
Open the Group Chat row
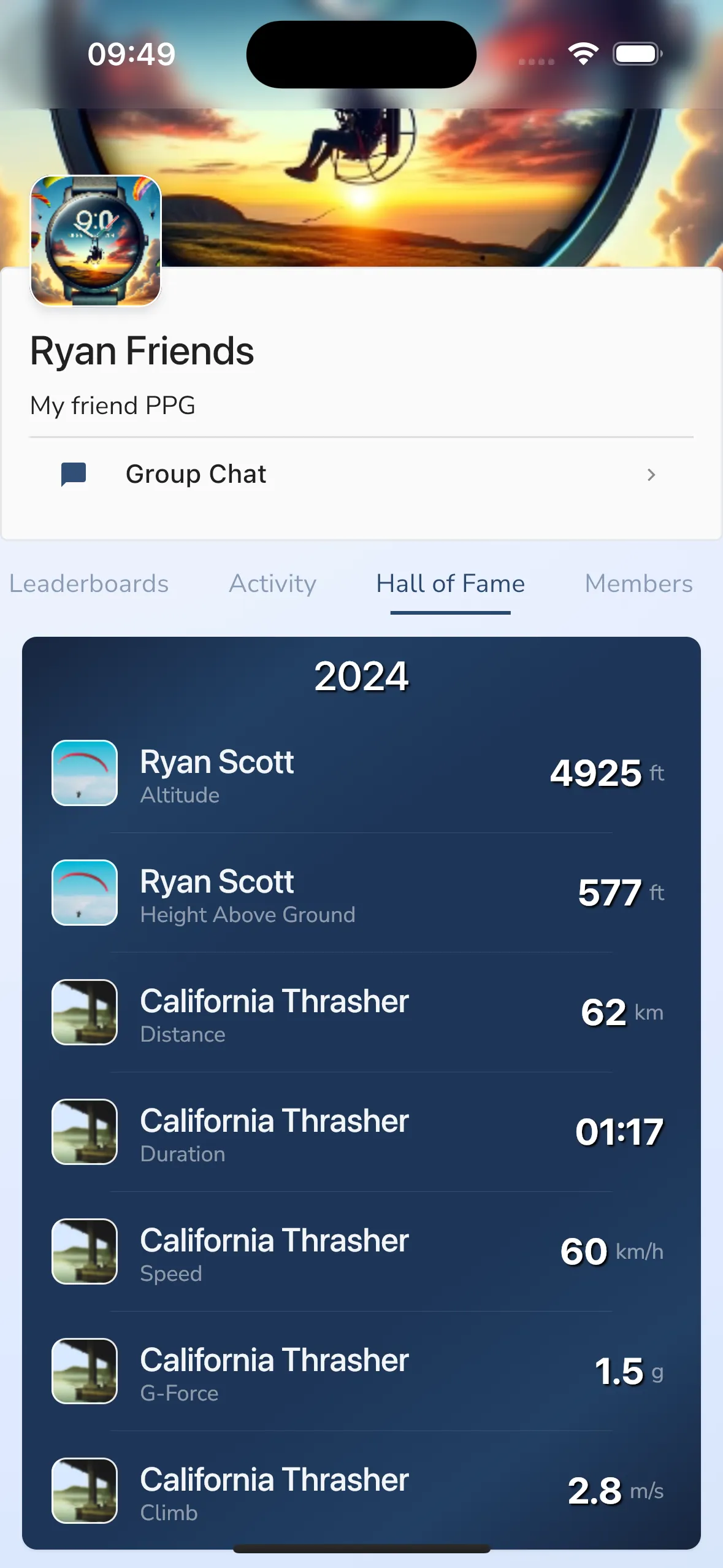tap(361, 474)
